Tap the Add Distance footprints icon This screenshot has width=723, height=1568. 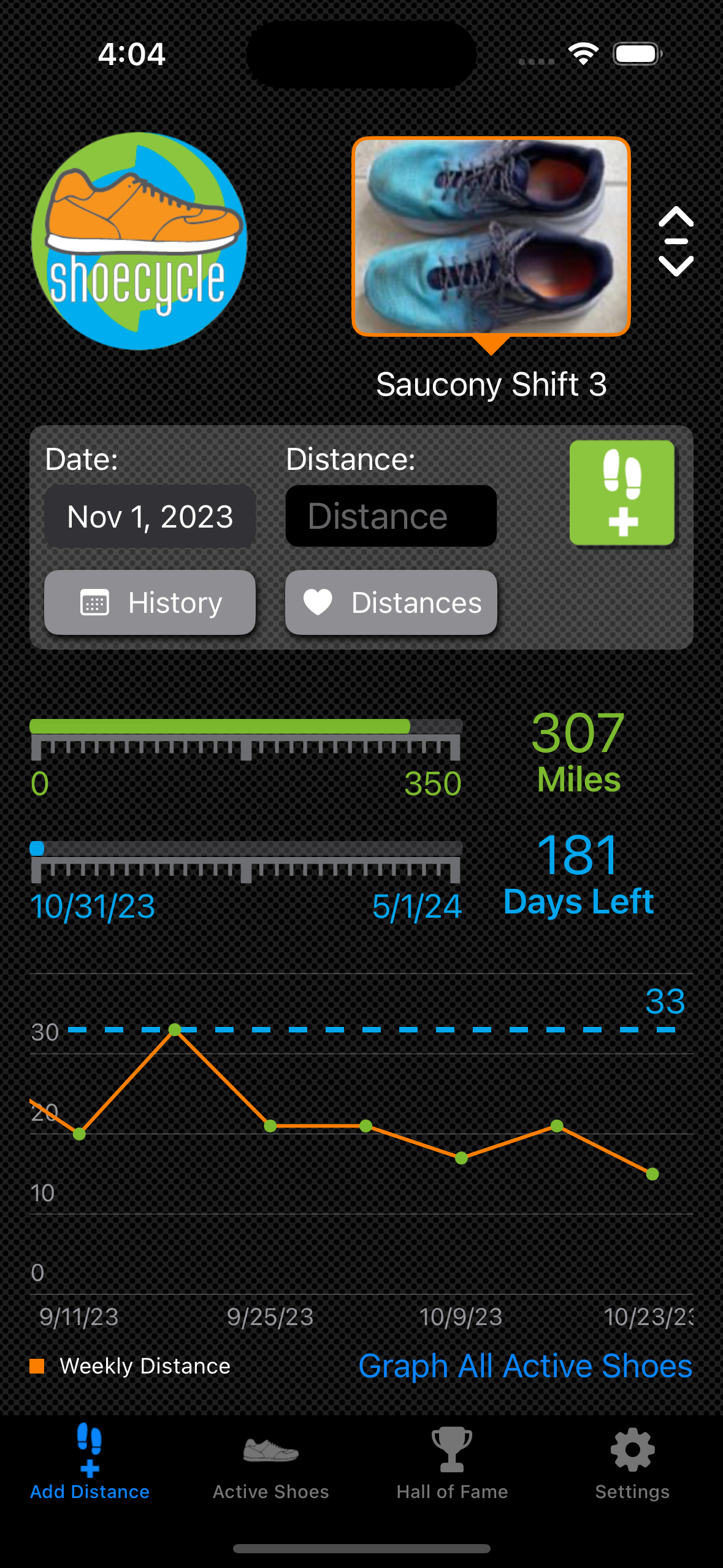pyautogui.click(x=90, y=1448)
